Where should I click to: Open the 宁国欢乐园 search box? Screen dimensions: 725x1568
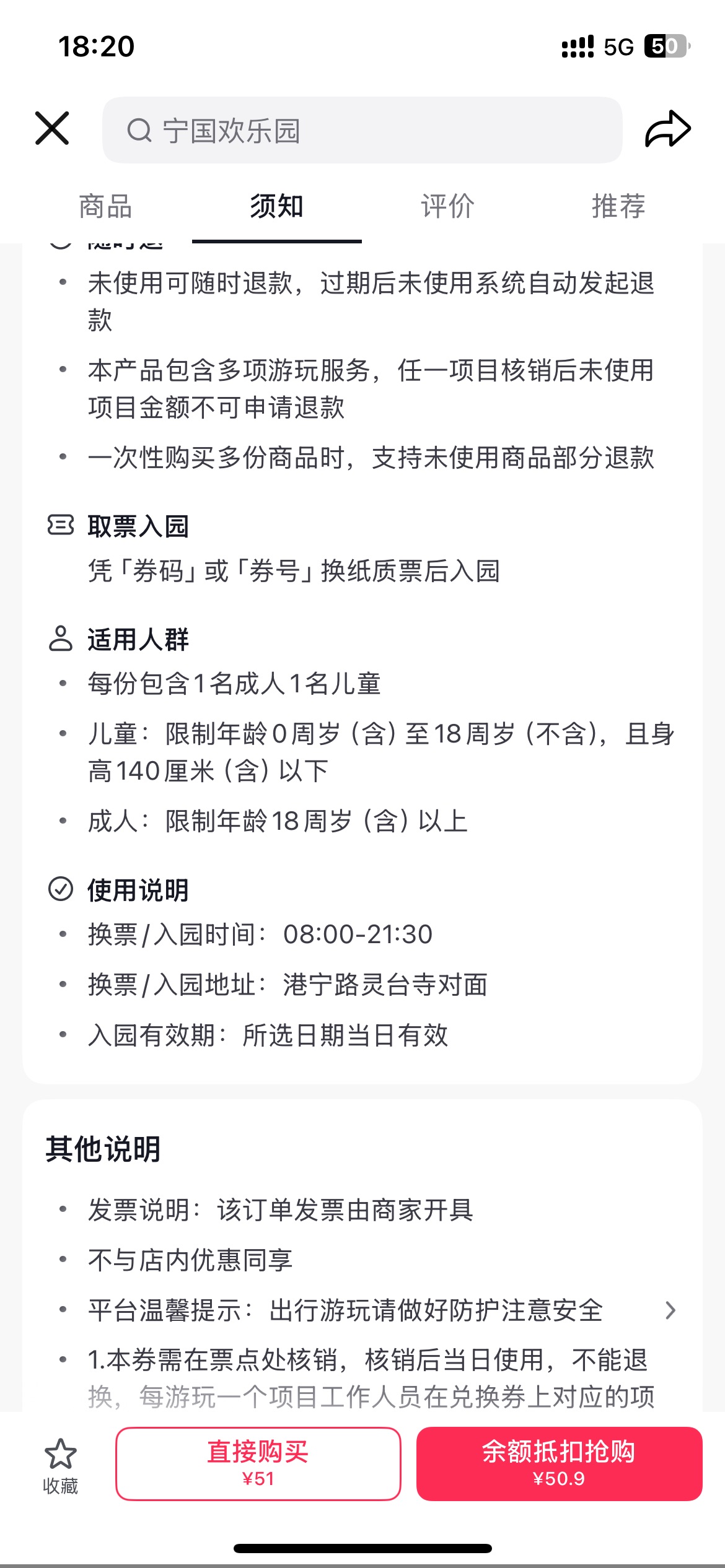pyautogui.click(x=362, y=130)
